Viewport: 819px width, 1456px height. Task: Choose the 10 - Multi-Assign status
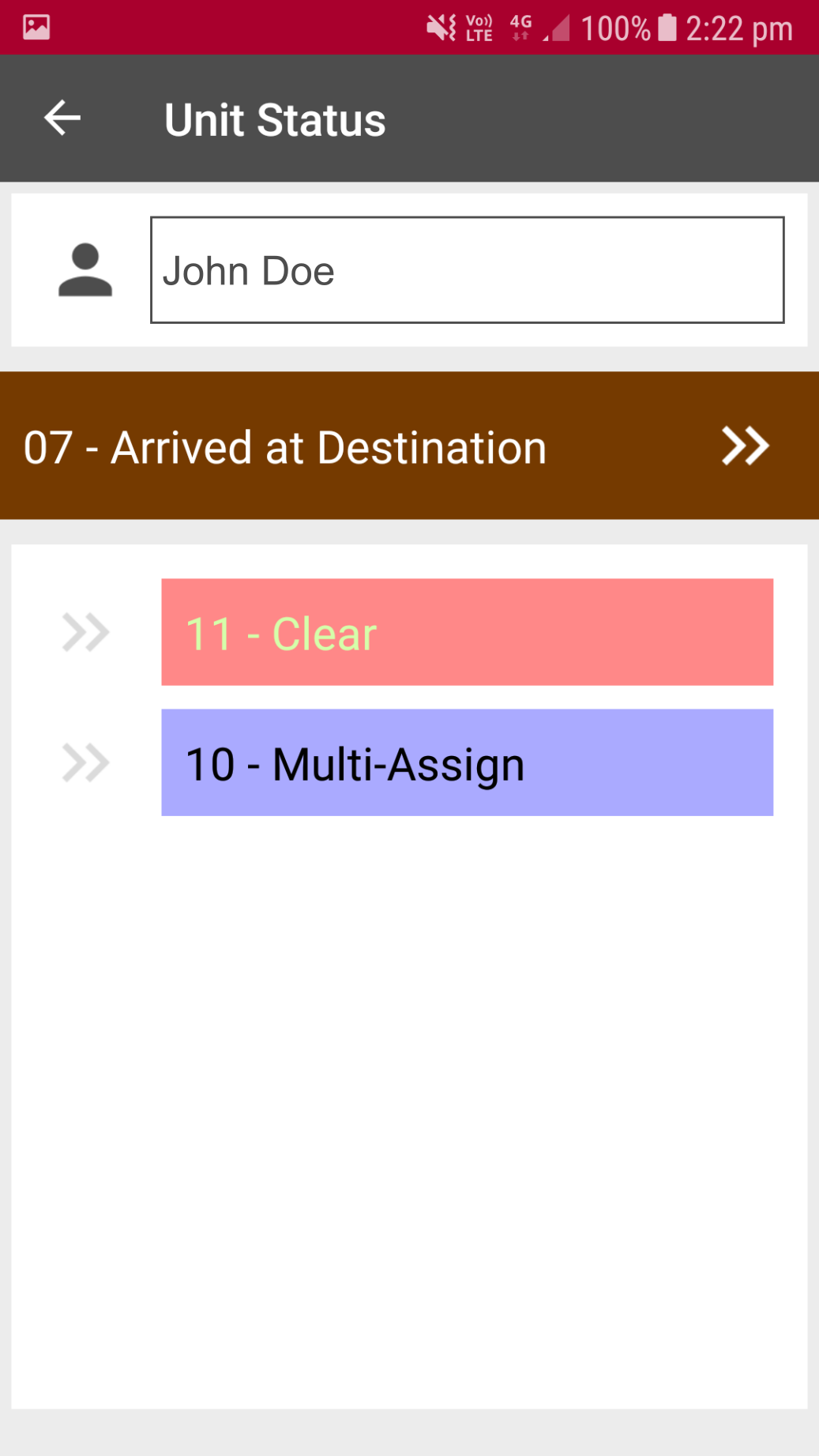(467, 762)
